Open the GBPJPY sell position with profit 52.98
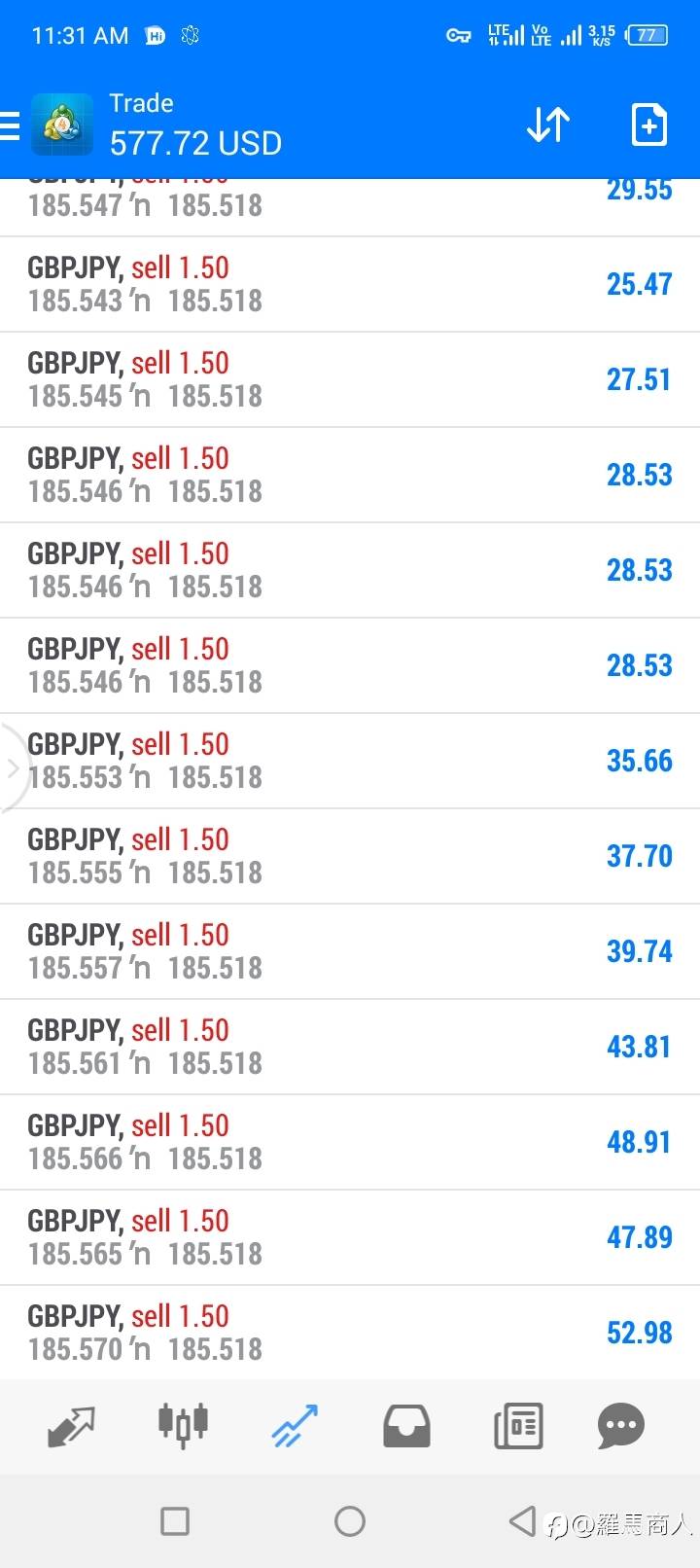Viewport: 700px width, 1568px height. (350, 1333)
